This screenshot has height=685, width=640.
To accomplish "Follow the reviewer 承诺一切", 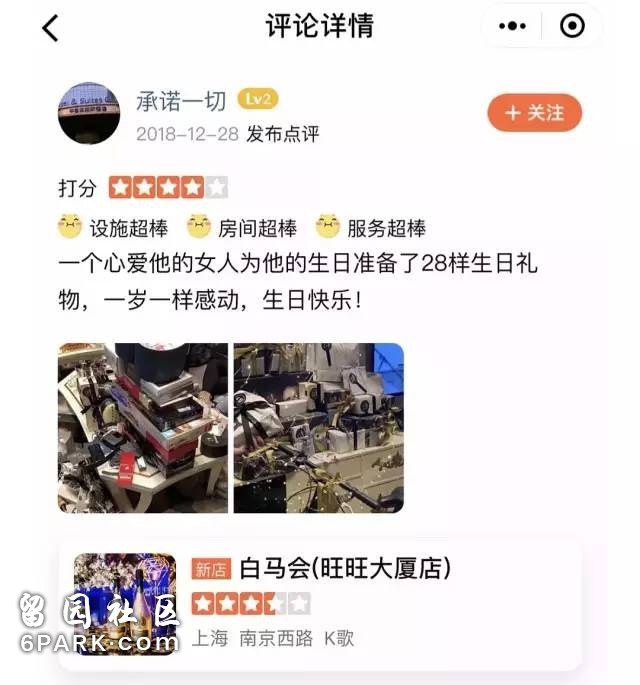I will click(x=534, y=113).
